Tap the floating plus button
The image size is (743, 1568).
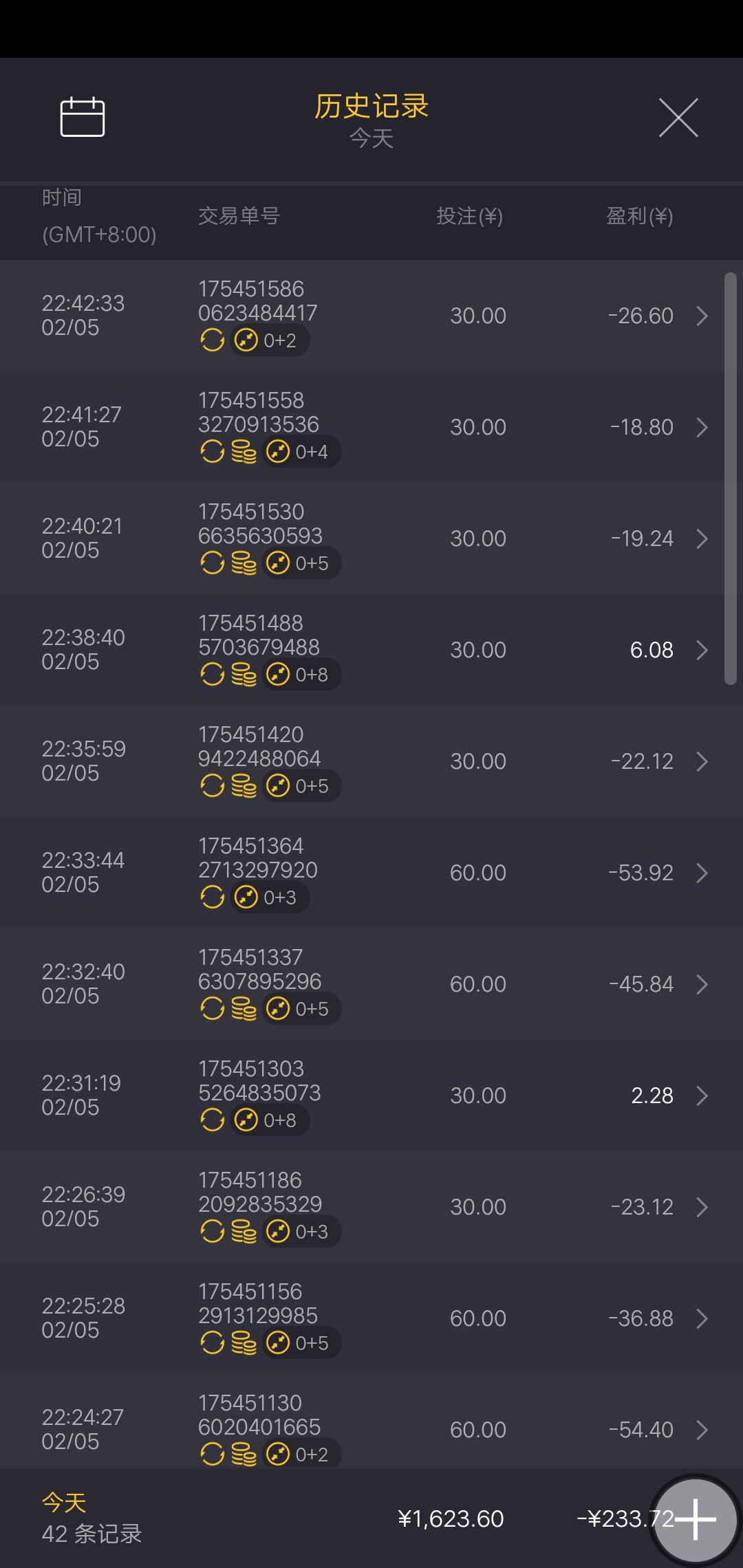pyautogui.click(x=695, y=1518)
